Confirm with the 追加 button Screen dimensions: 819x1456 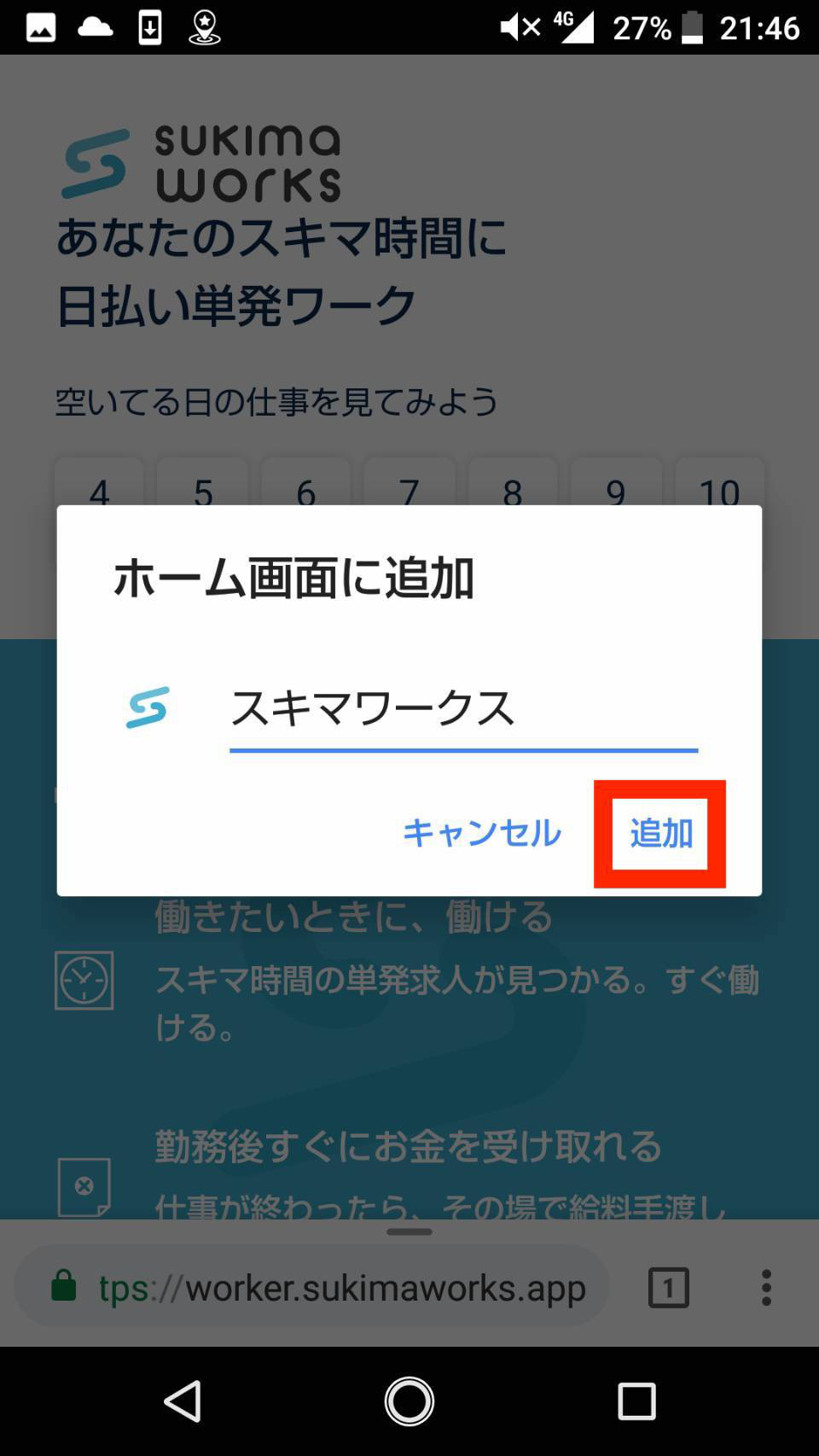(660, 834)
